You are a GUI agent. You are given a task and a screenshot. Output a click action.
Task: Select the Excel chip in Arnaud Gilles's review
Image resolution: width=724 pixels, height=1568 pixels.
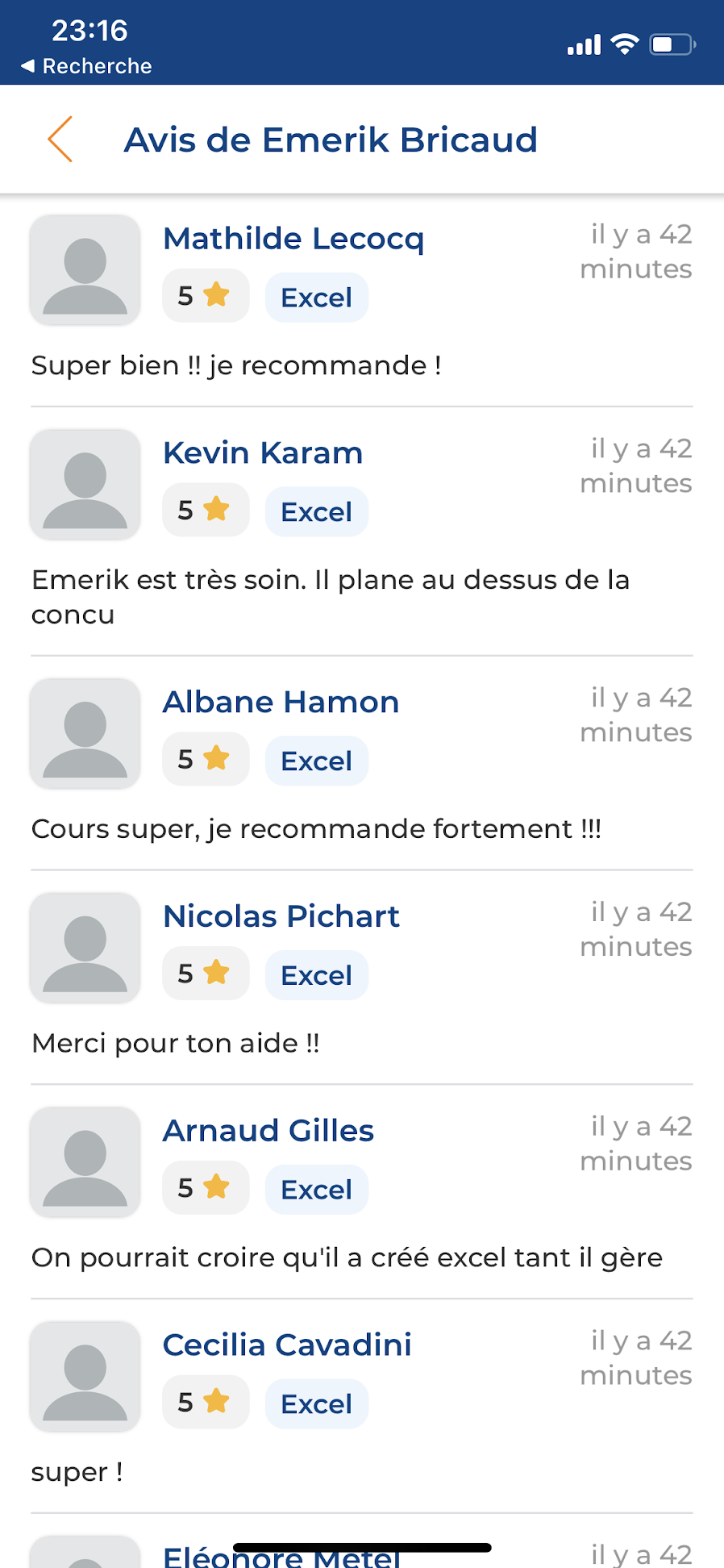(x=317, y=1190)
